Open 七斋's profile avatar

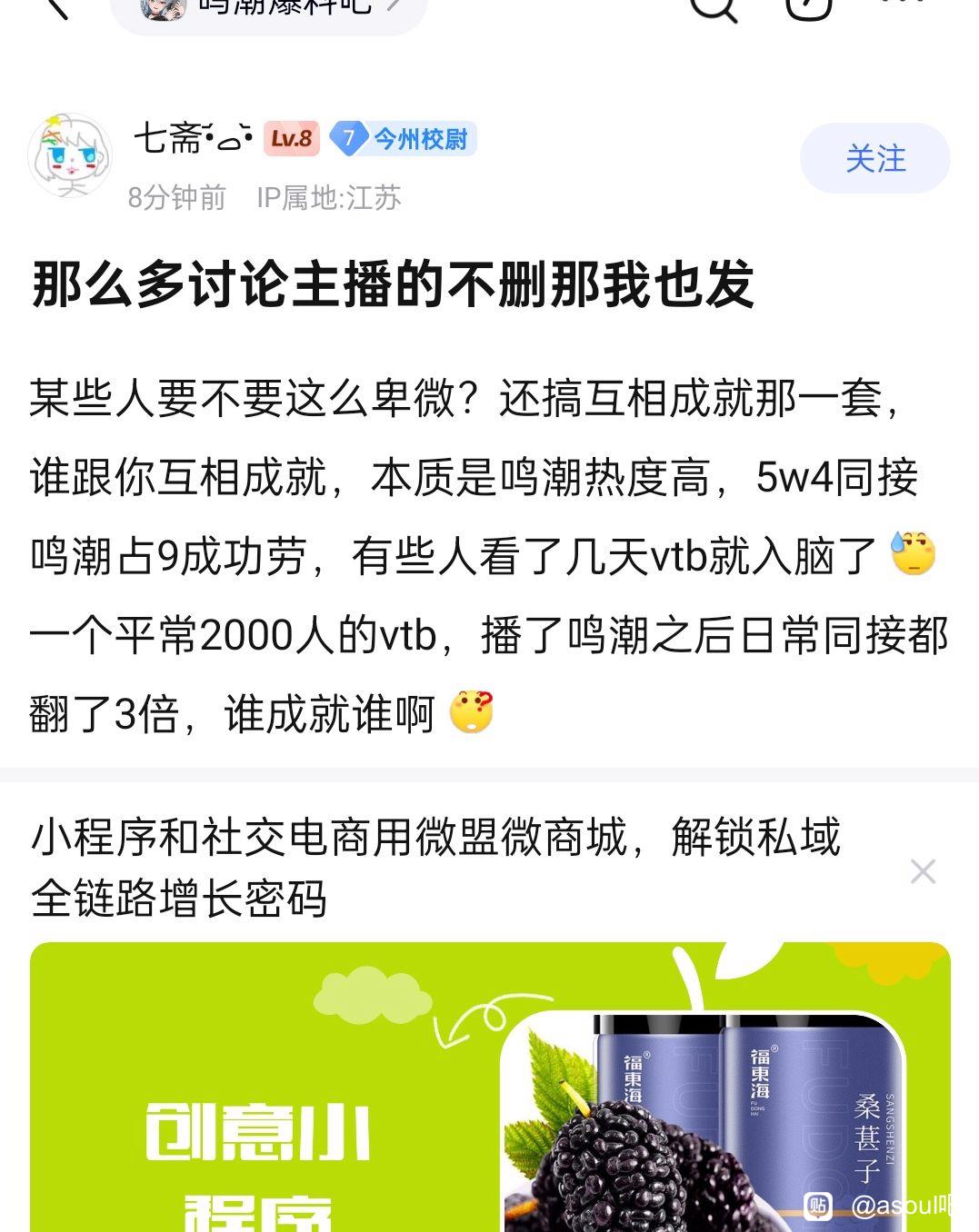point(70,157)
